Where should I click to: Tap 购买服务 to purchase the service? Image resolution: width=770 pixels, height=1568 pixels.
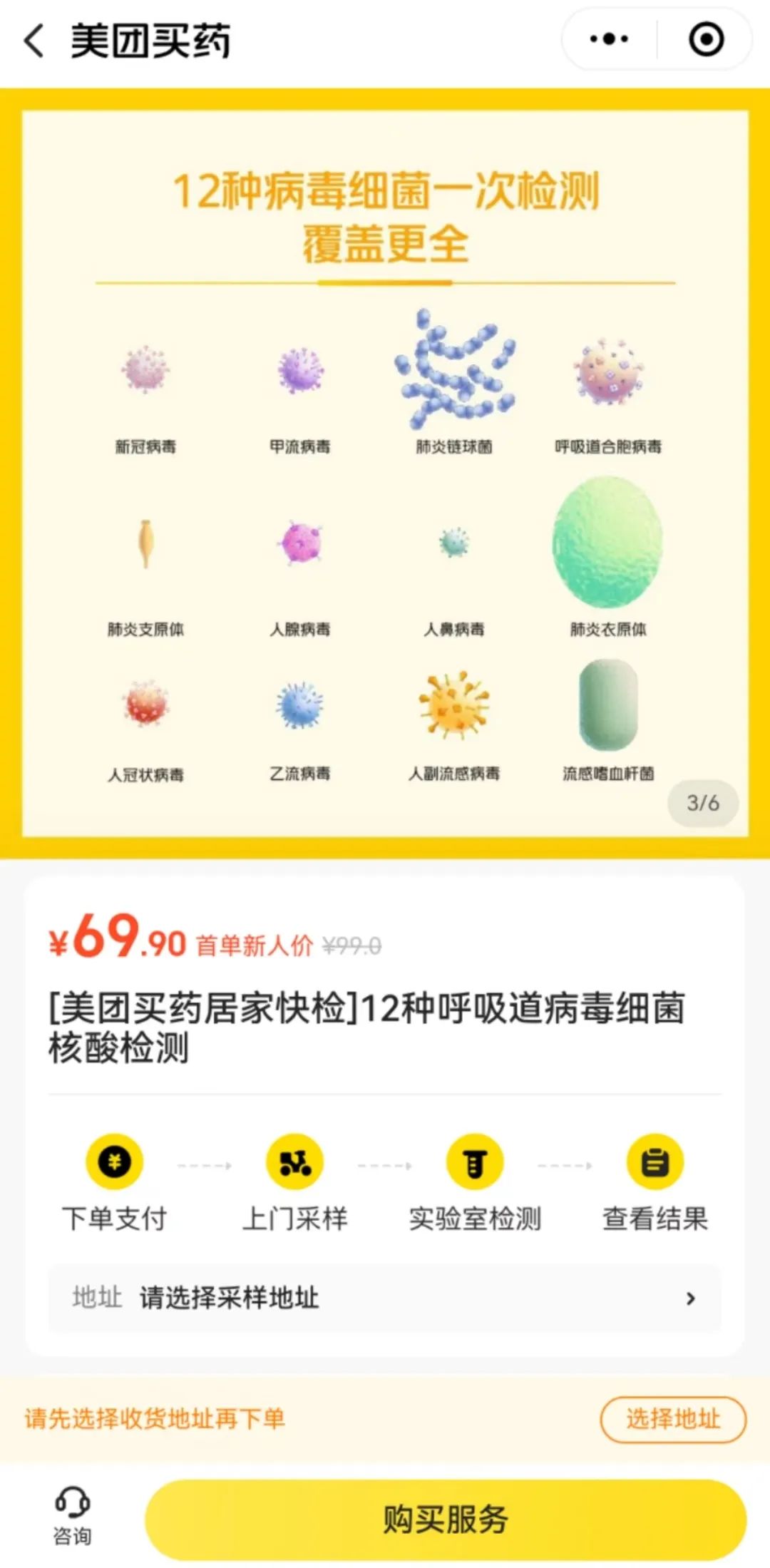[x=445, y=1519]
